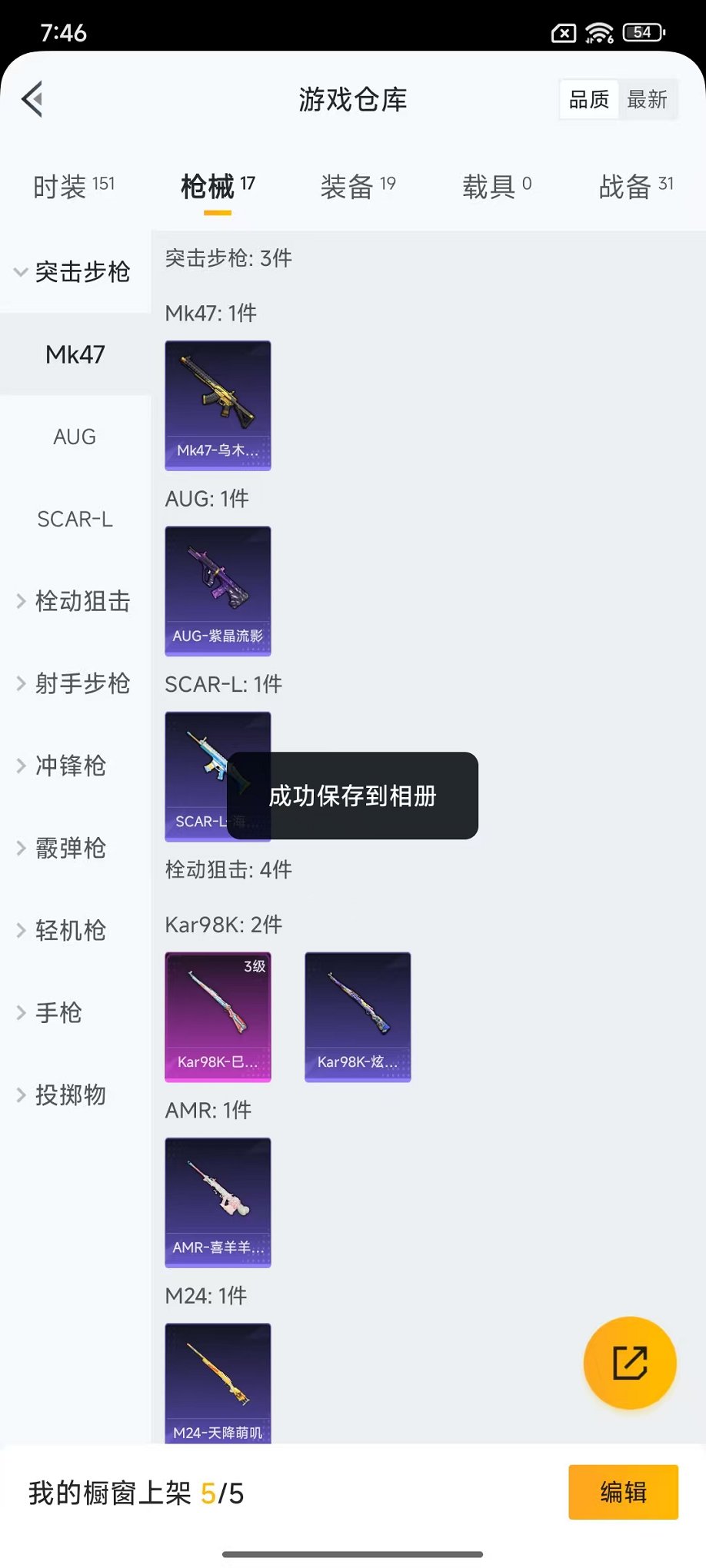706x1568 pixels.
Task: Tap the back arrow to leave 游戏仓库
Action: coord(31,99)
